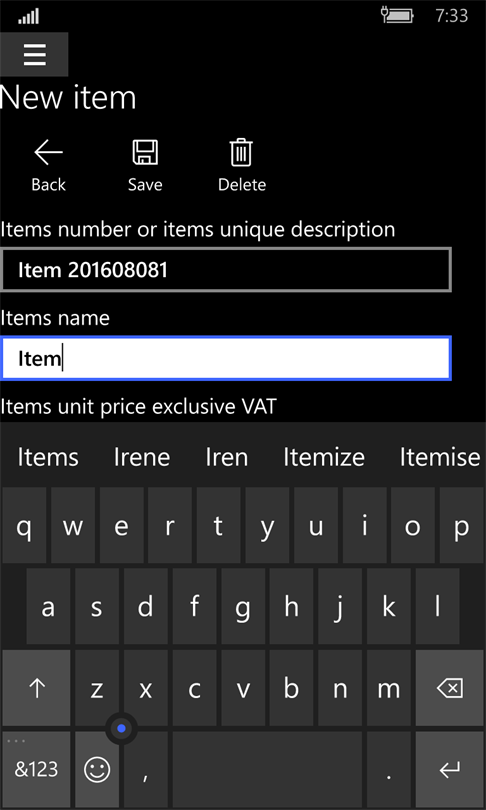Switch to the &123 symbols keyboard
The height and width of the screenshot is (810, 486).
[36, 770]
